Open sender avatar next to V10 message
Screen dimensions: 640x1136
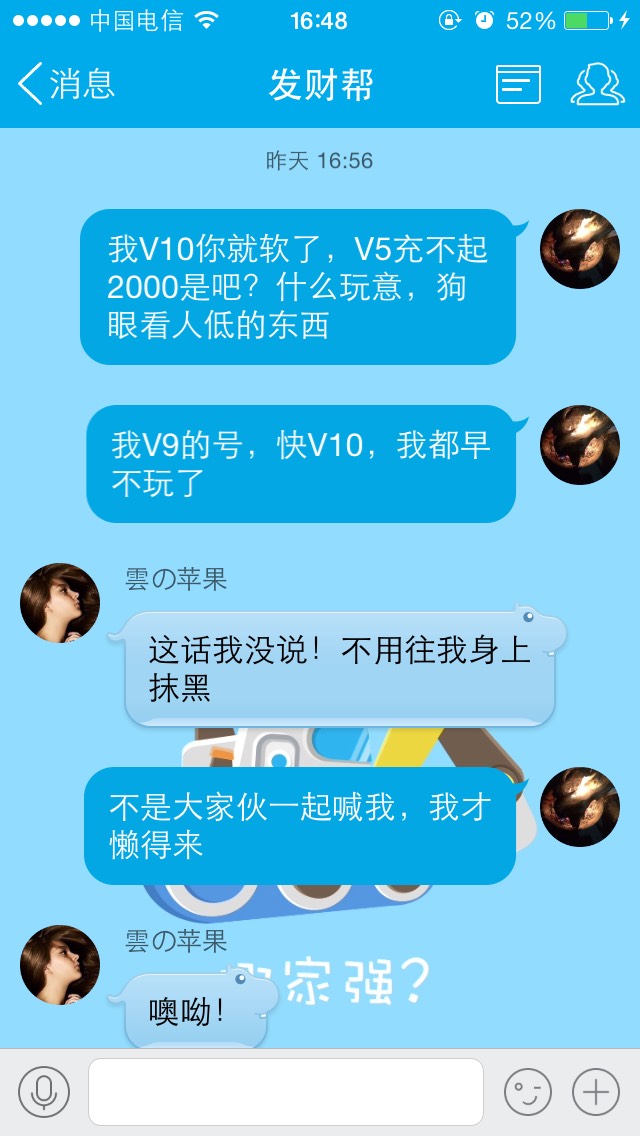tap(580, 250)
